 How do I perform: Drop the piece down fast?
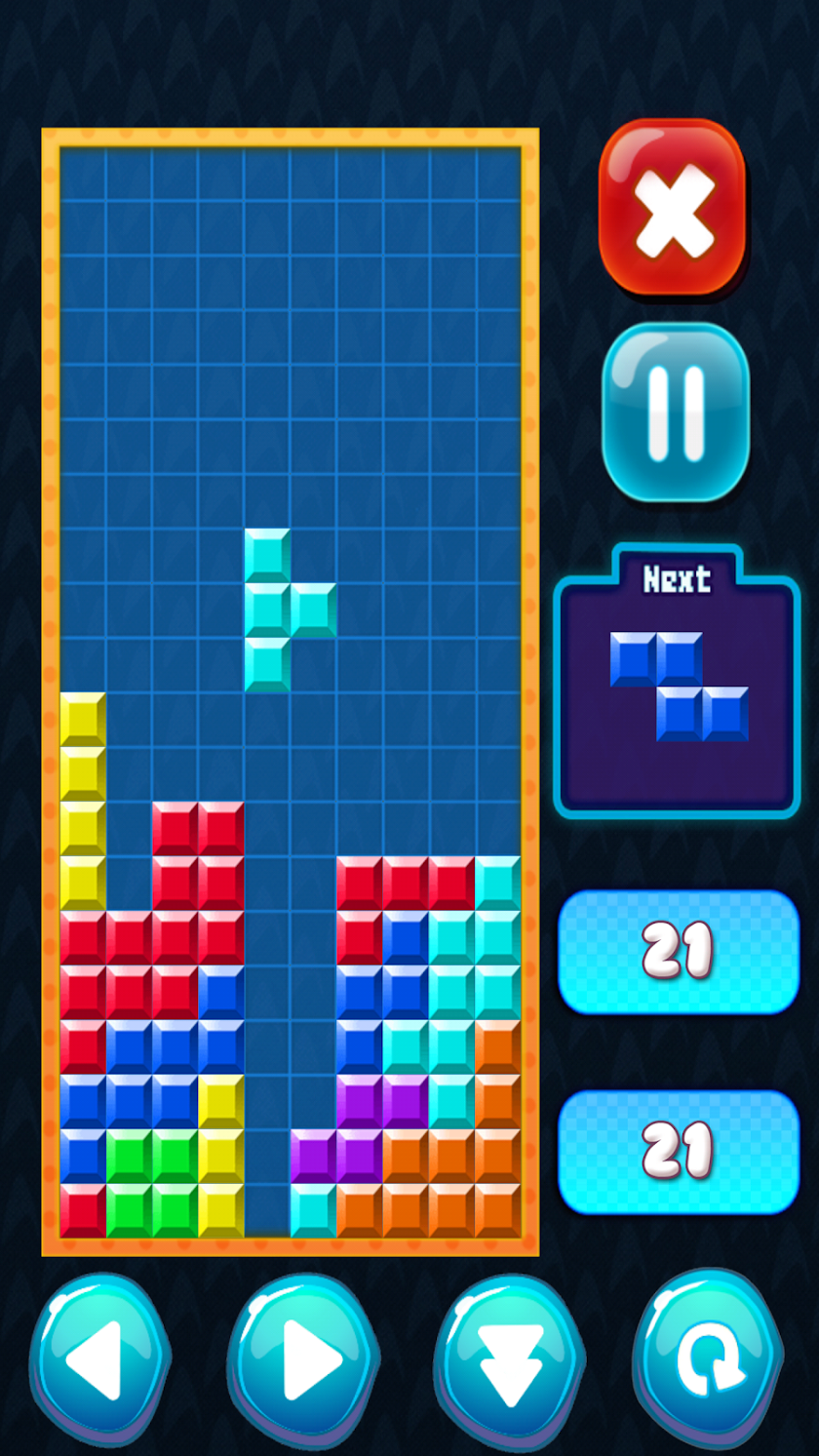pyautogui.click(x=510, y=1358)
